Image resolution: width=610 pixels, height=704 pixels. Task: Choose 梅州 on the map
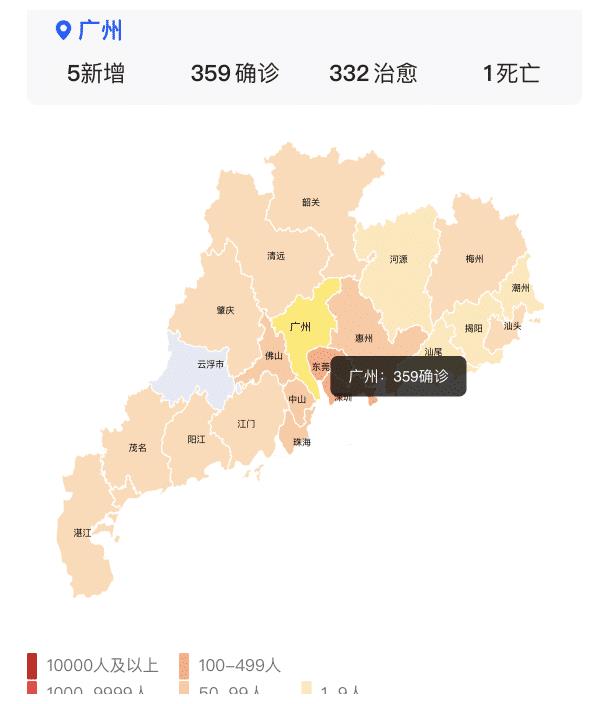point(474,258)
